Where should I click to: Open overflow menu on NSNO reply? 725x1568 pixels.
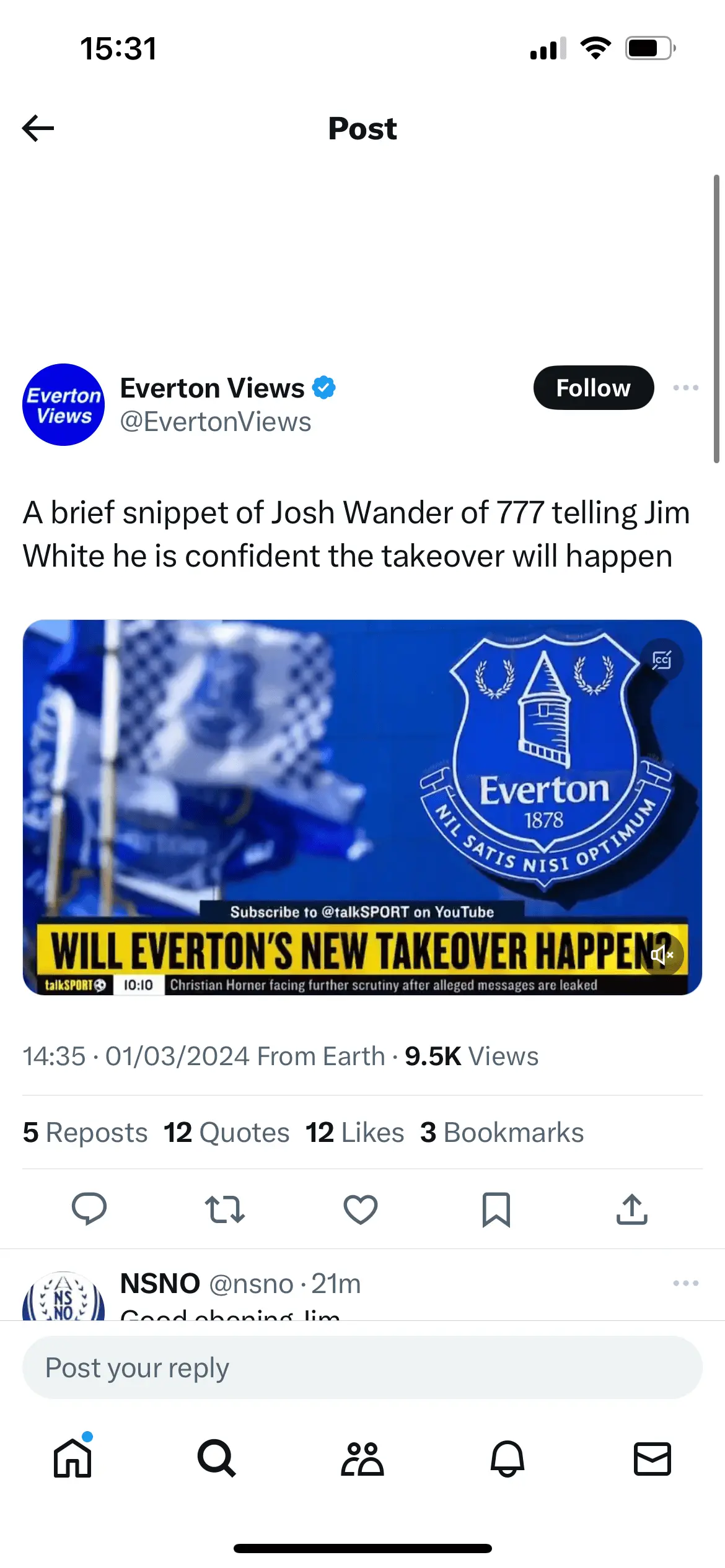(685, 1283)
